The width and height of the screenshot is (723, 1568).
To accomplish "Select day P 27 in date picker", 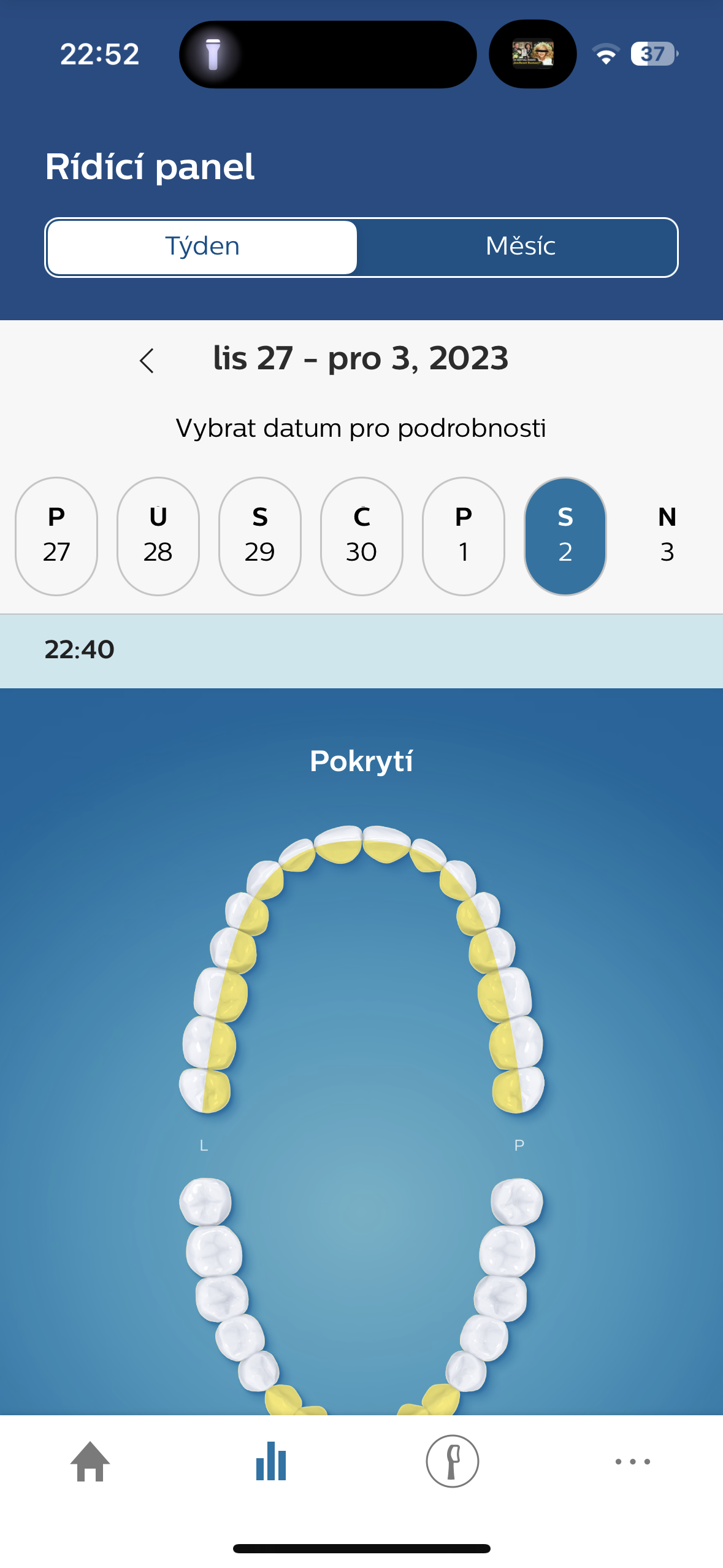I will coord(56,535).
